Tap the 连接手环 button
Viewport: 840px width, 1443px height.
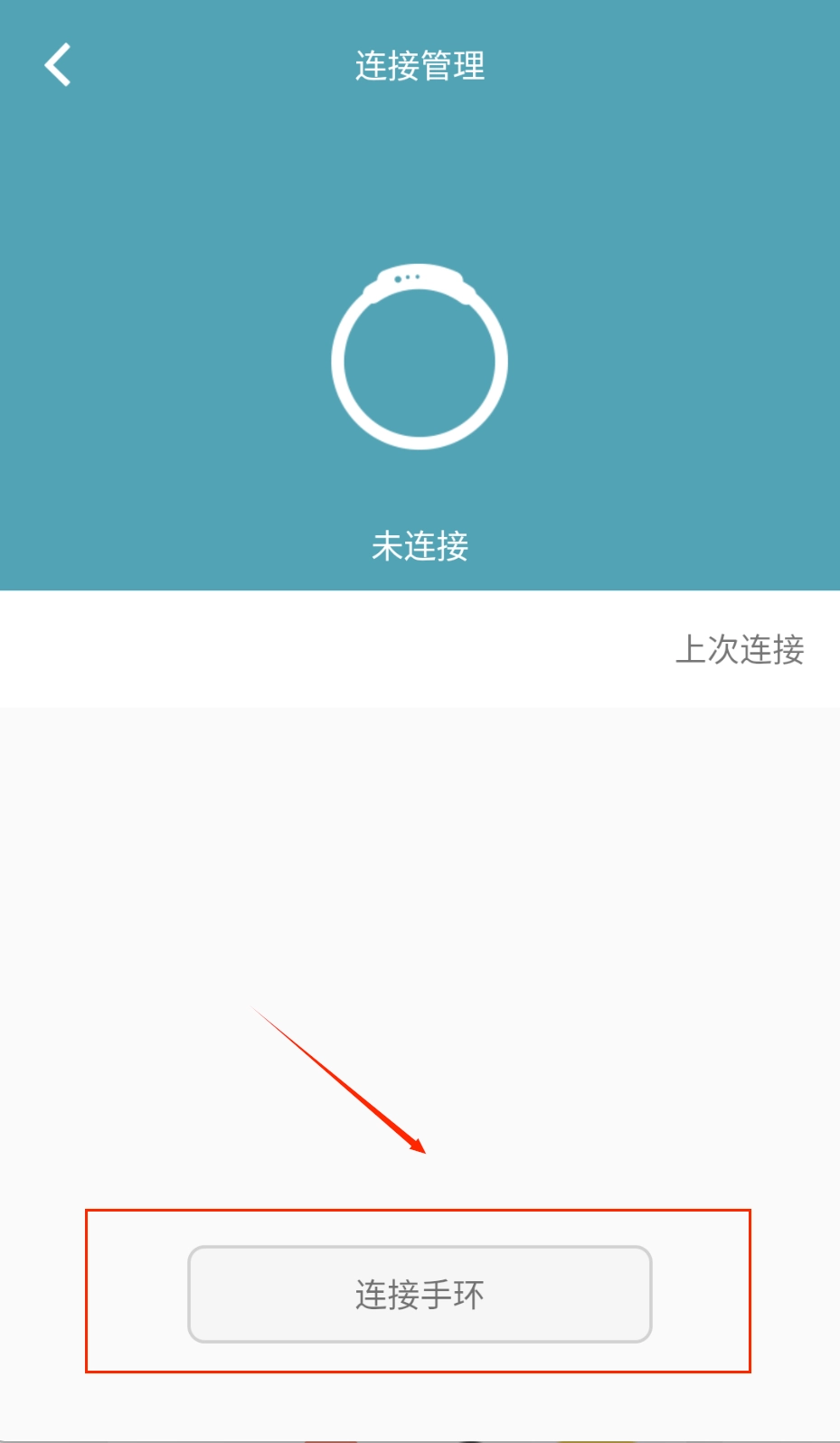pyautogui.click(x=420, y=1294)
